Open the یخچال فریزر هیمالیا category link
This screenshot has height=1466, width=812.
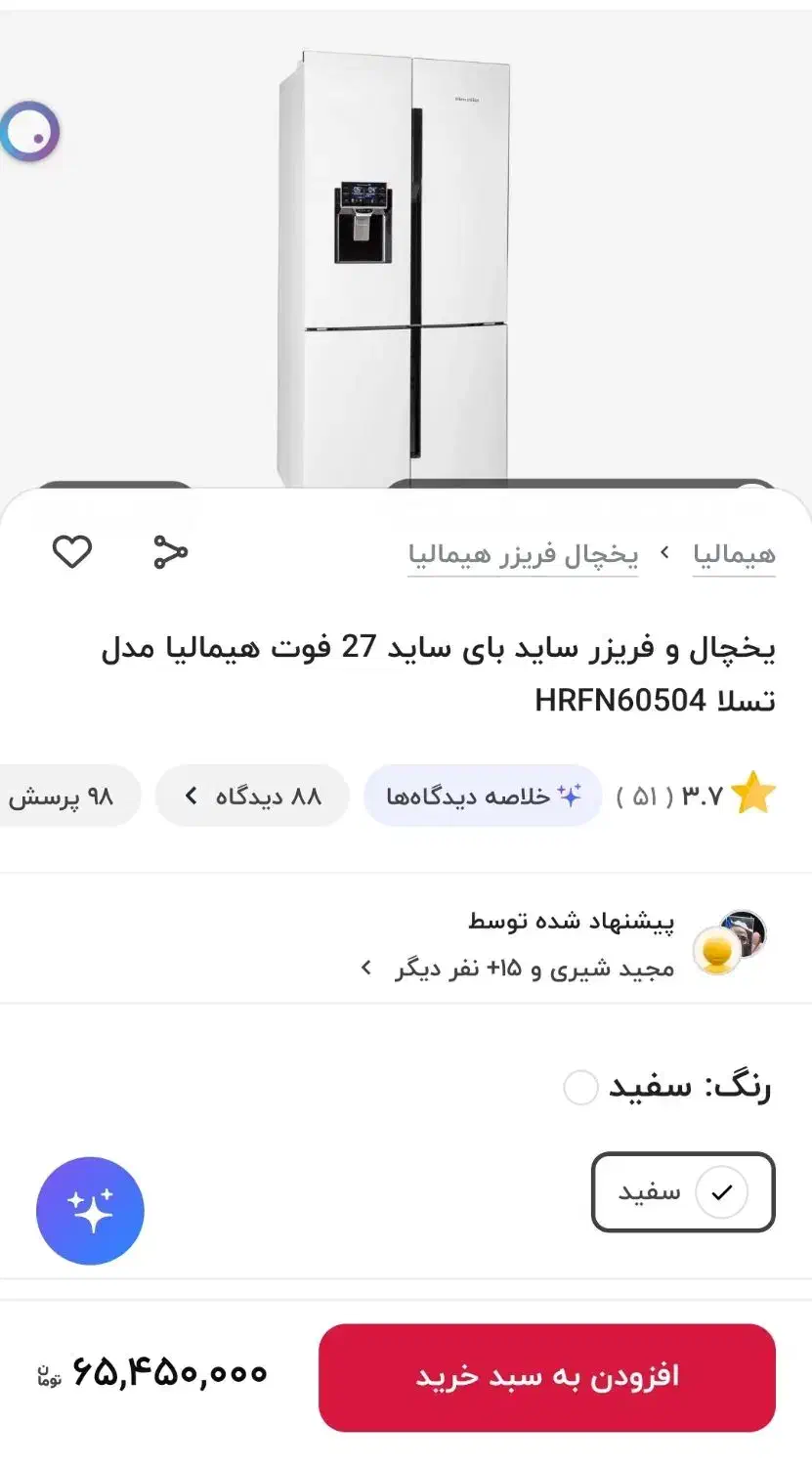click(x=523, y=553)
